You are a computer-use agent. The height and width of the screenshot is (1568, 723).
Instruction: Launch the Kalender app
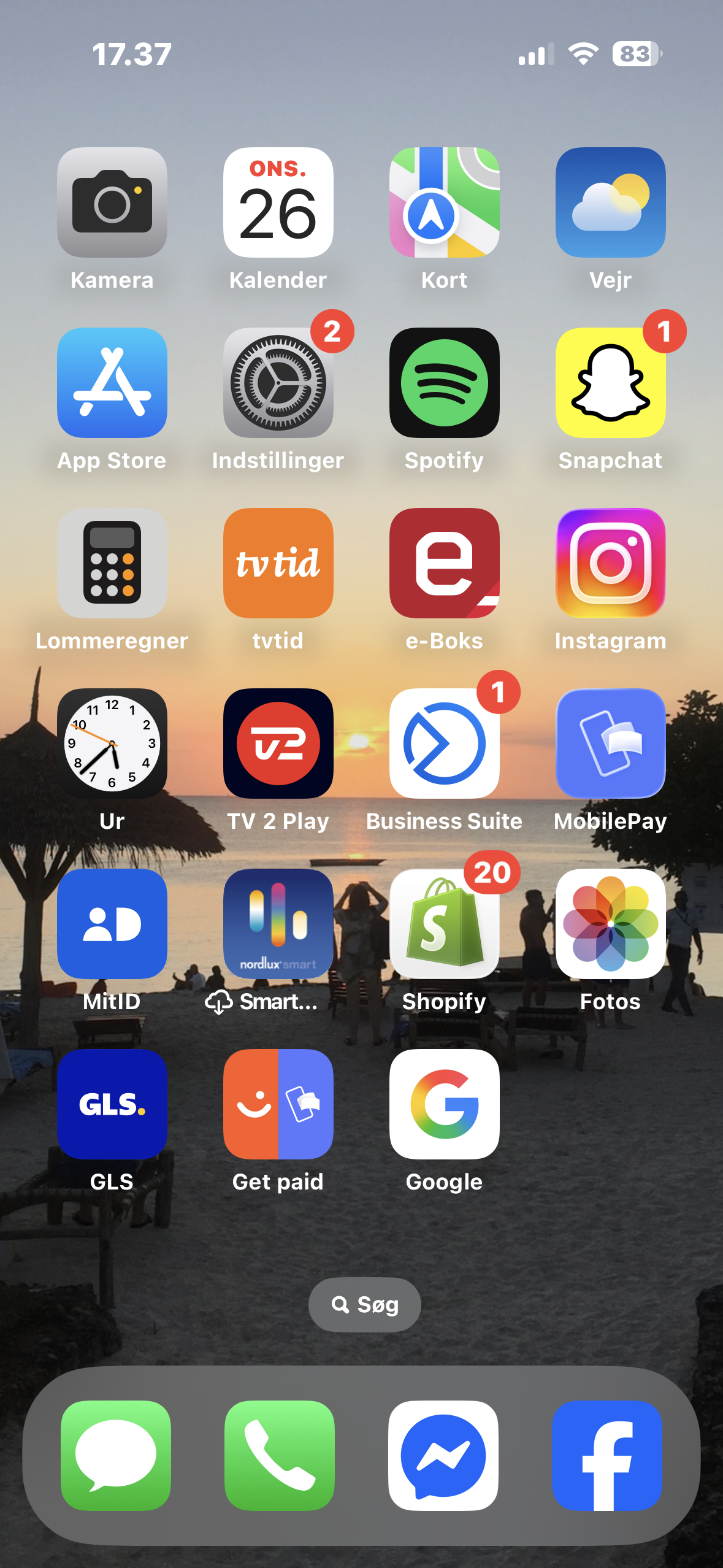278,202
